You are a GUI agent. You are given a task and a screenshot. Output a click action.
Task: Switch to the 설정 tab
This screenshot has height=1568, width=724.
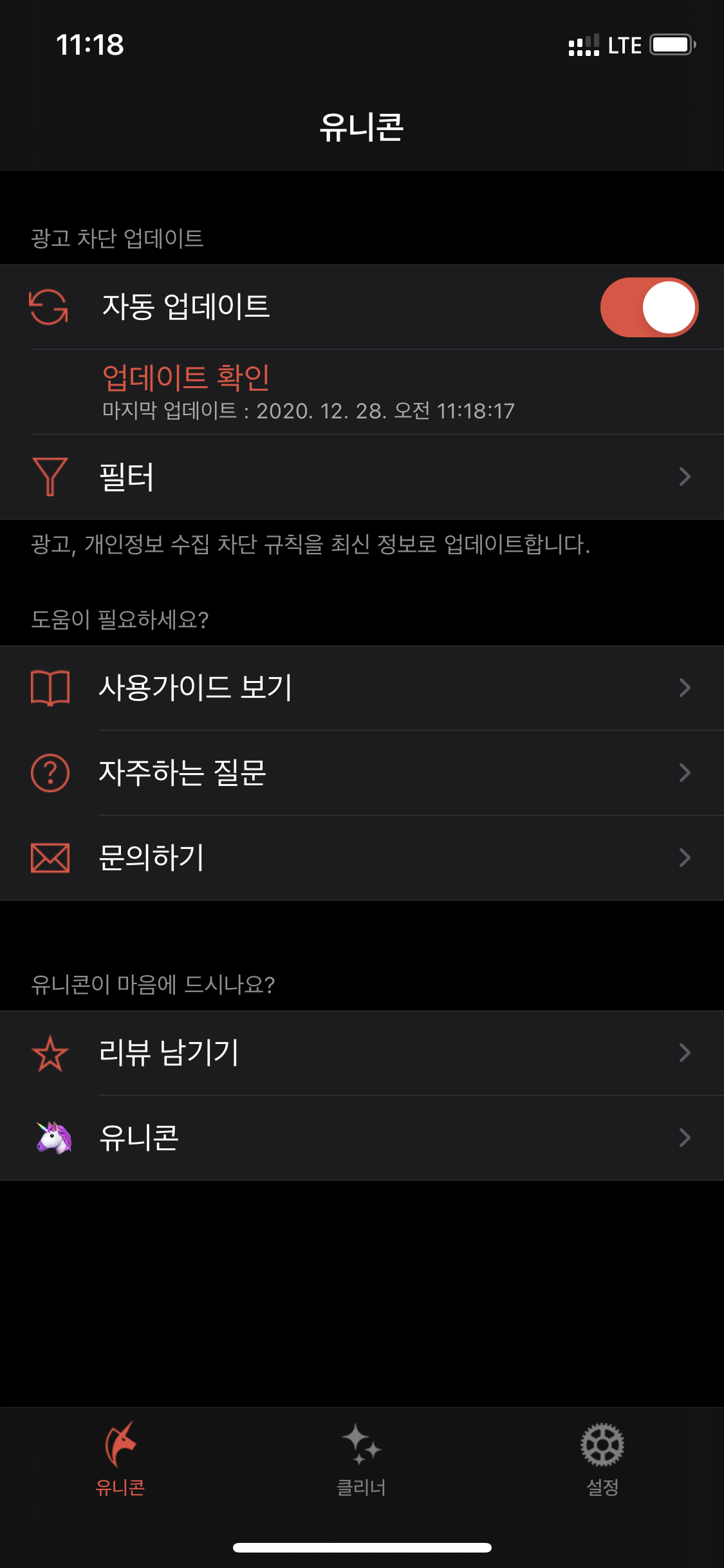click(x=602, y=1459)
